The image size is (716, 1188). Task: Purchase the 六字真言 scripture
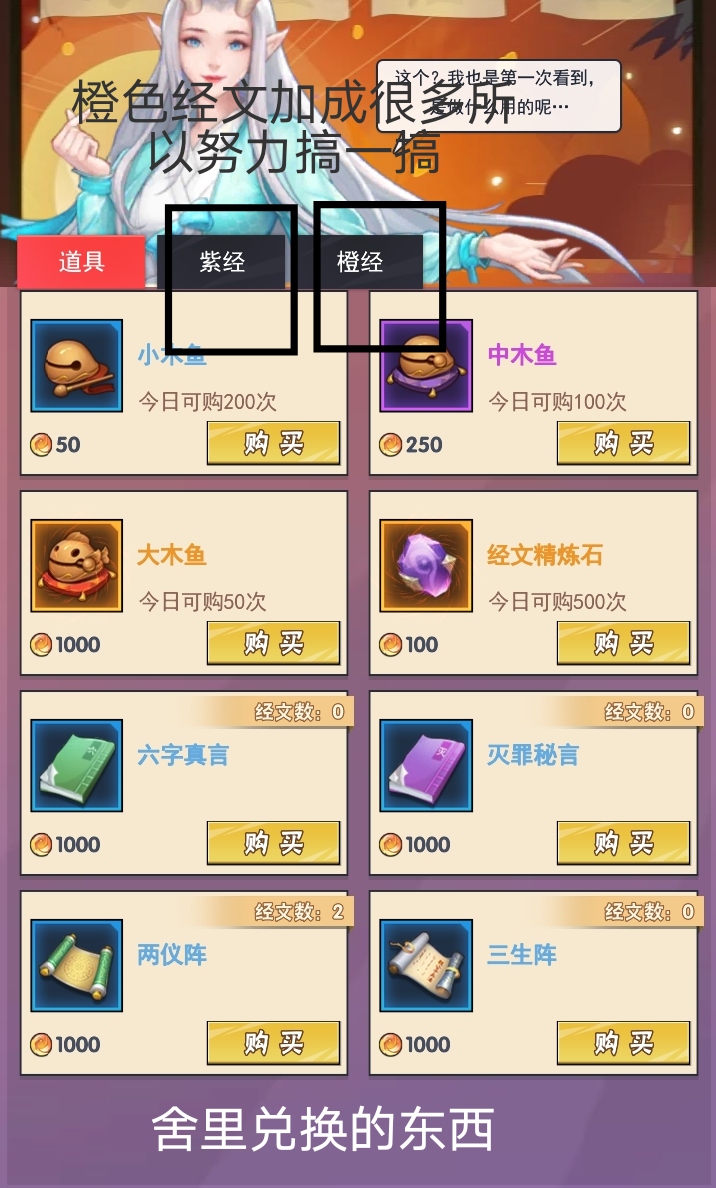click(x=273, y=843)
